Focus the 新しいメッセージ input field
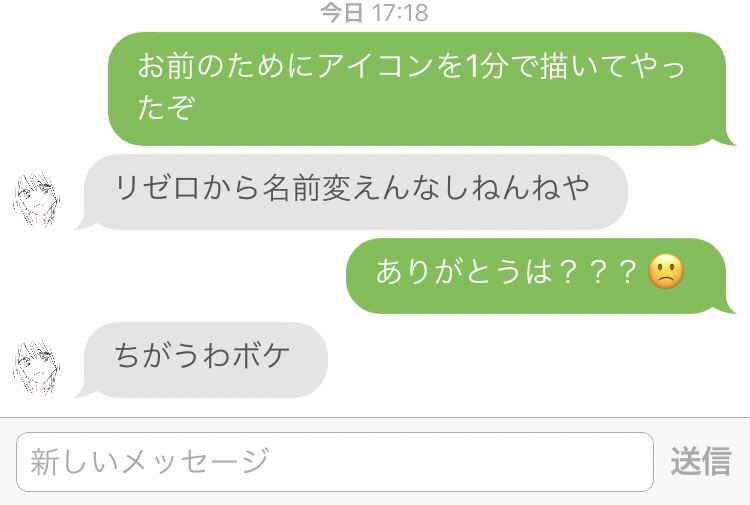 335,462
